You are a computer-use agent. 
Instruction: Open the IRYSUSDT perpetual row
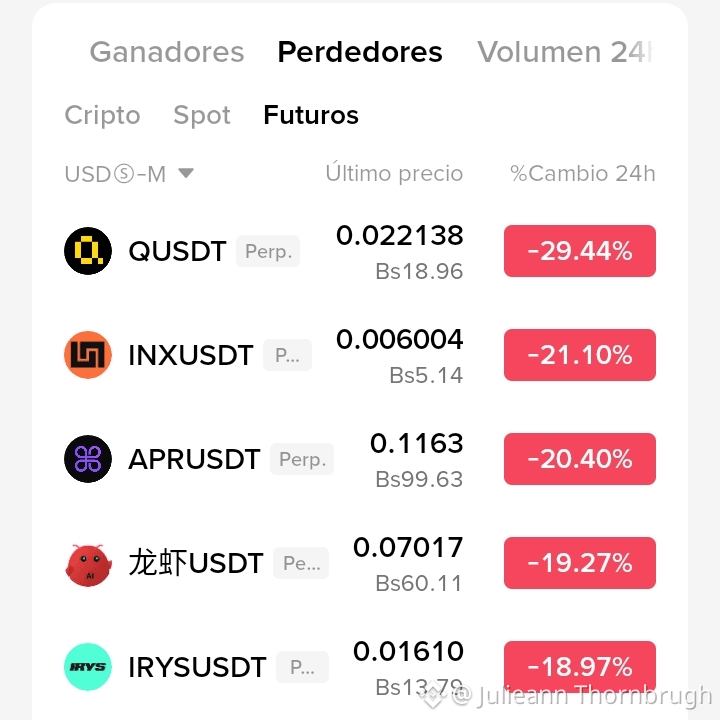360,667
